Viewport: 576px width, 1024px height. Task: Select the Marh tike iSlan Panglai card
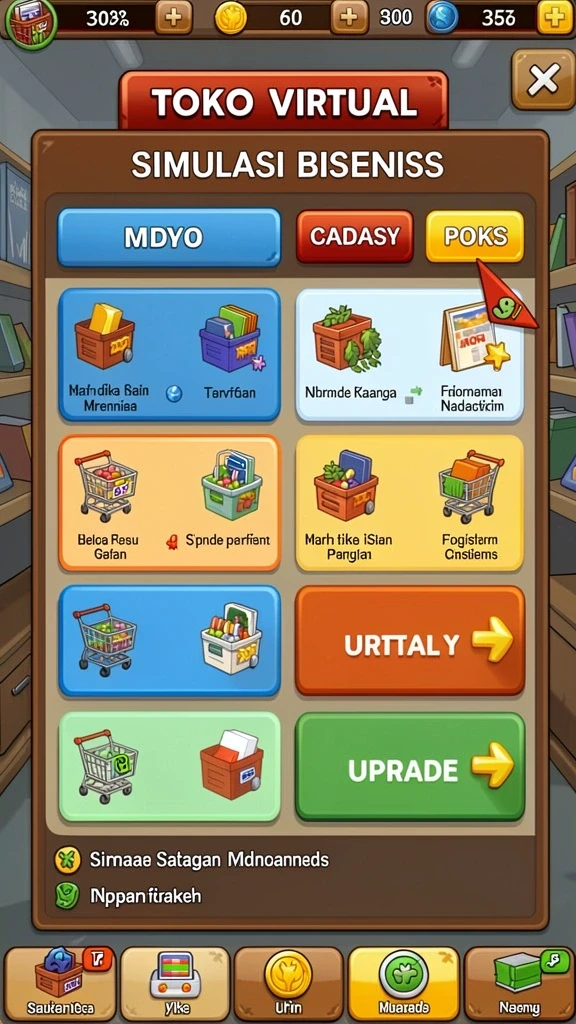coord(409,503)
